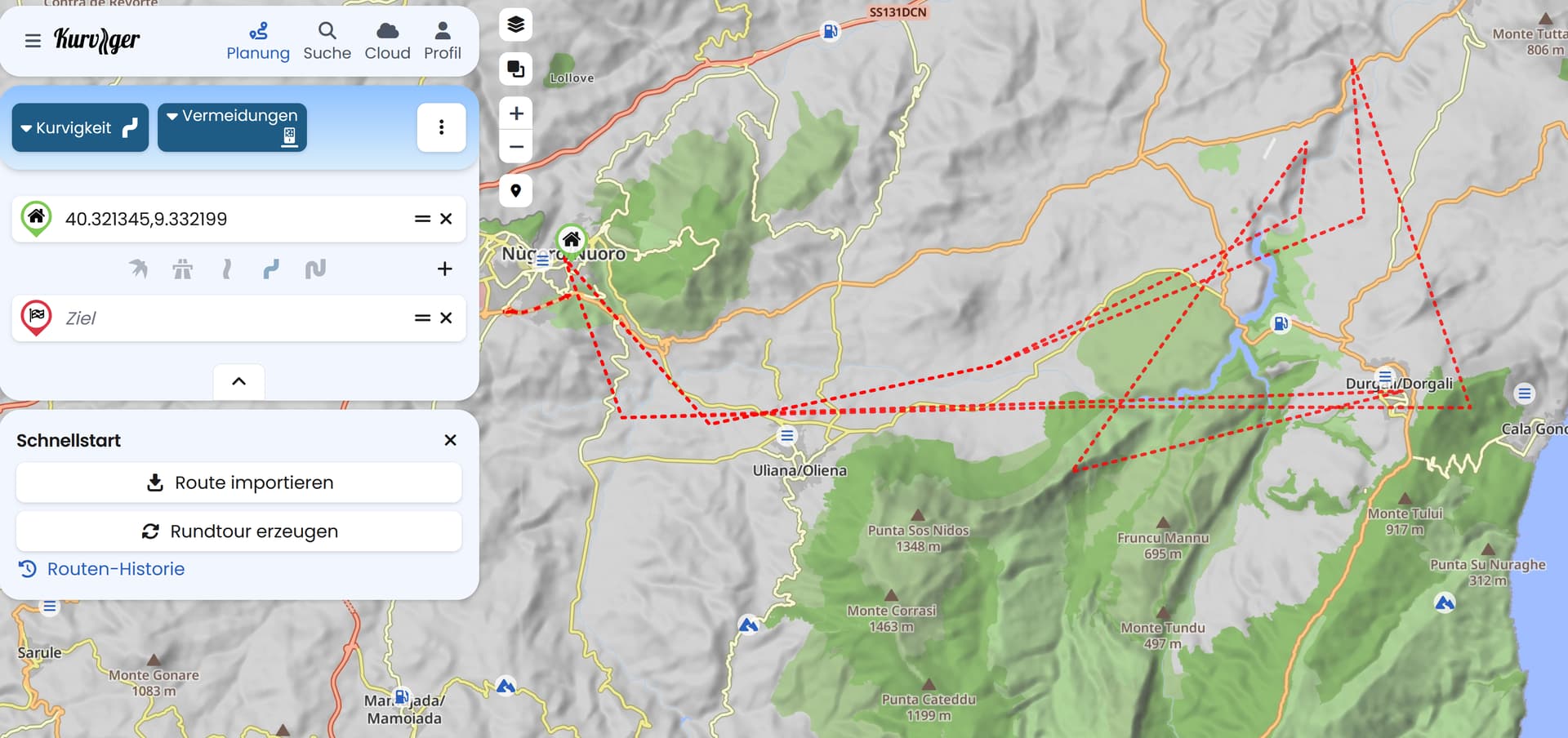Tap the Ziel destination field
Viewport: 1568px width, 738px height.
click(x=229, y=318)
